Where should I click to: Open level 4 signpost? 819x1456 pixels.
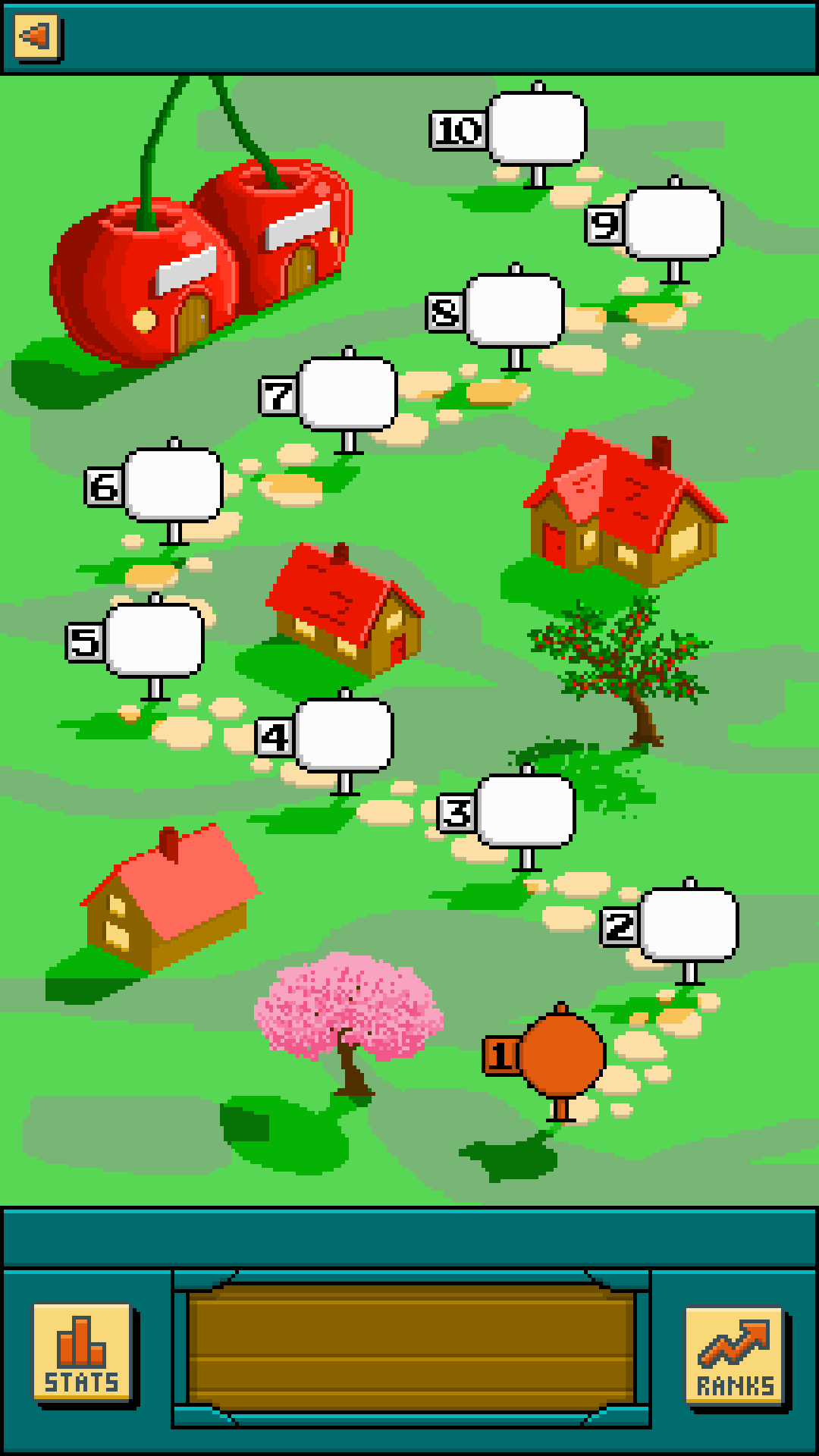tap(344, 736)
